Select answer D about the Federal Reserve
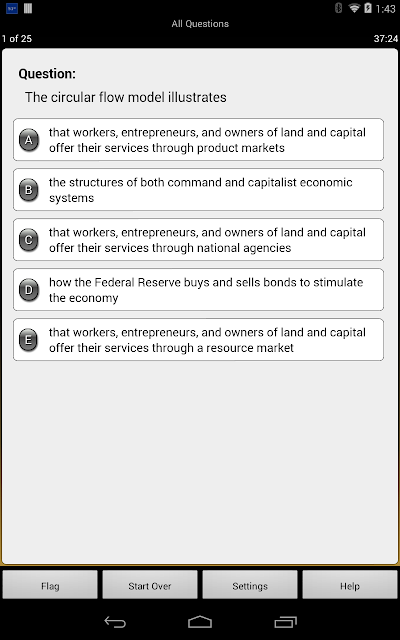This screenshot has height=640, width=400. click(x=198, y=290)
